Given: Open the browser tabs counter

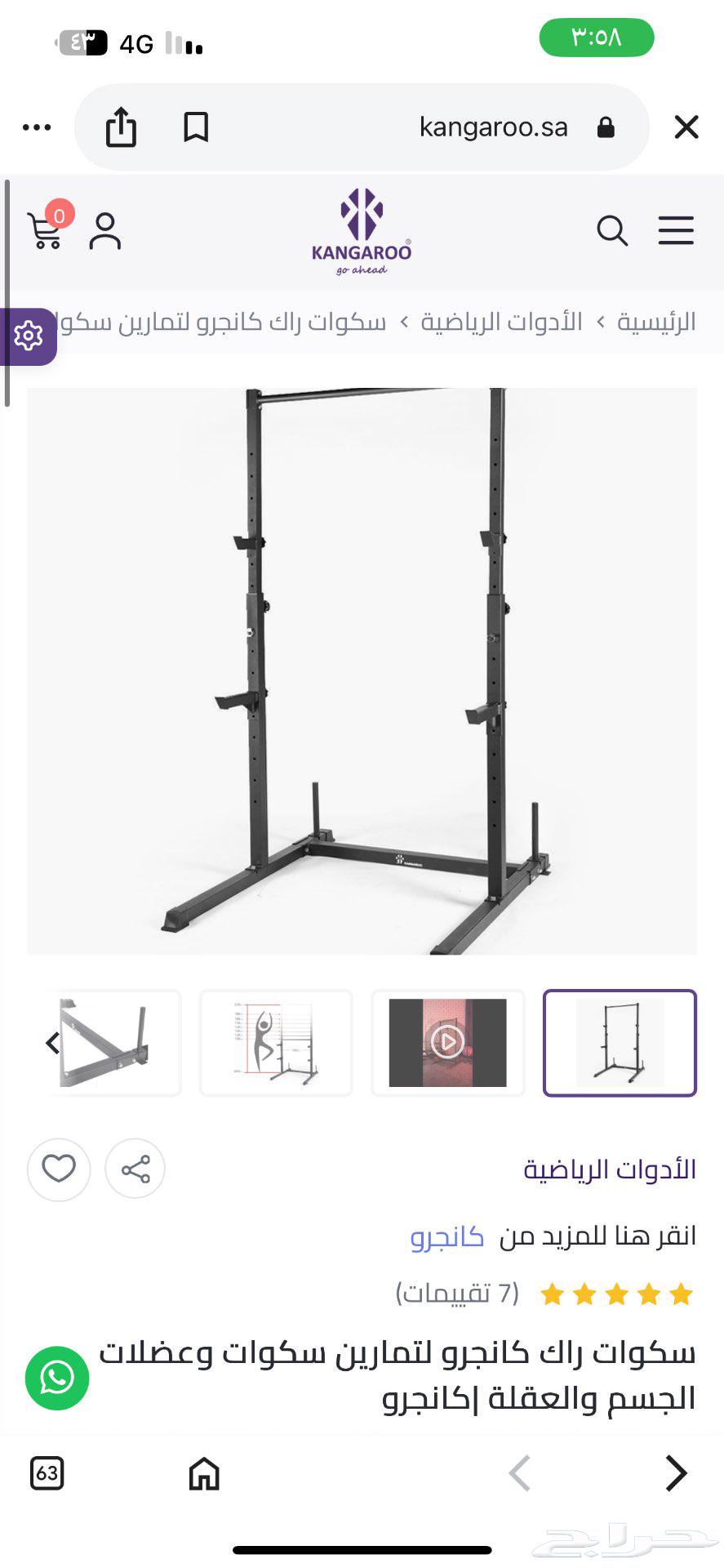Looking at the screenshot, I should point(47,1473).
